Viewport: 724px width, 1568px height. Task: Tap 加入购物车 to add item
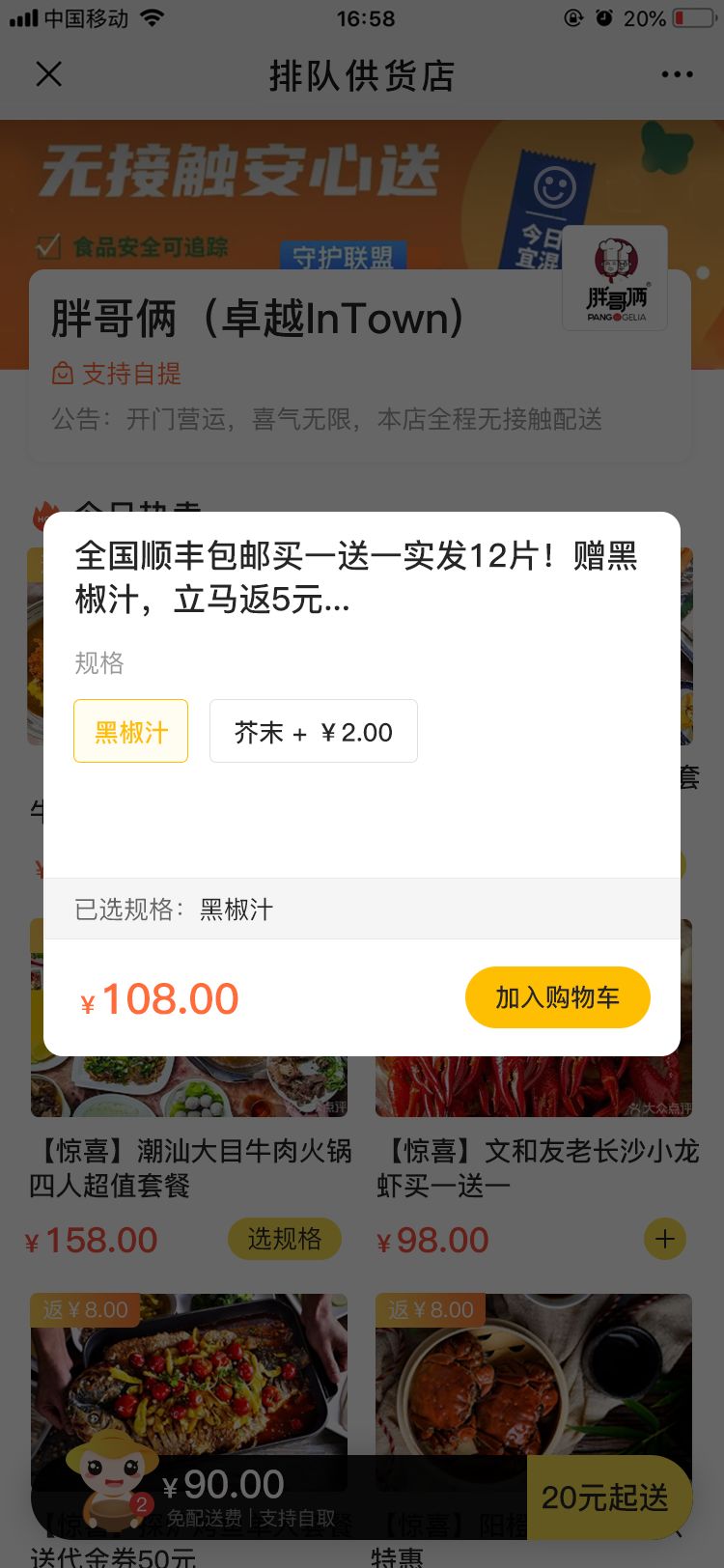557,997
